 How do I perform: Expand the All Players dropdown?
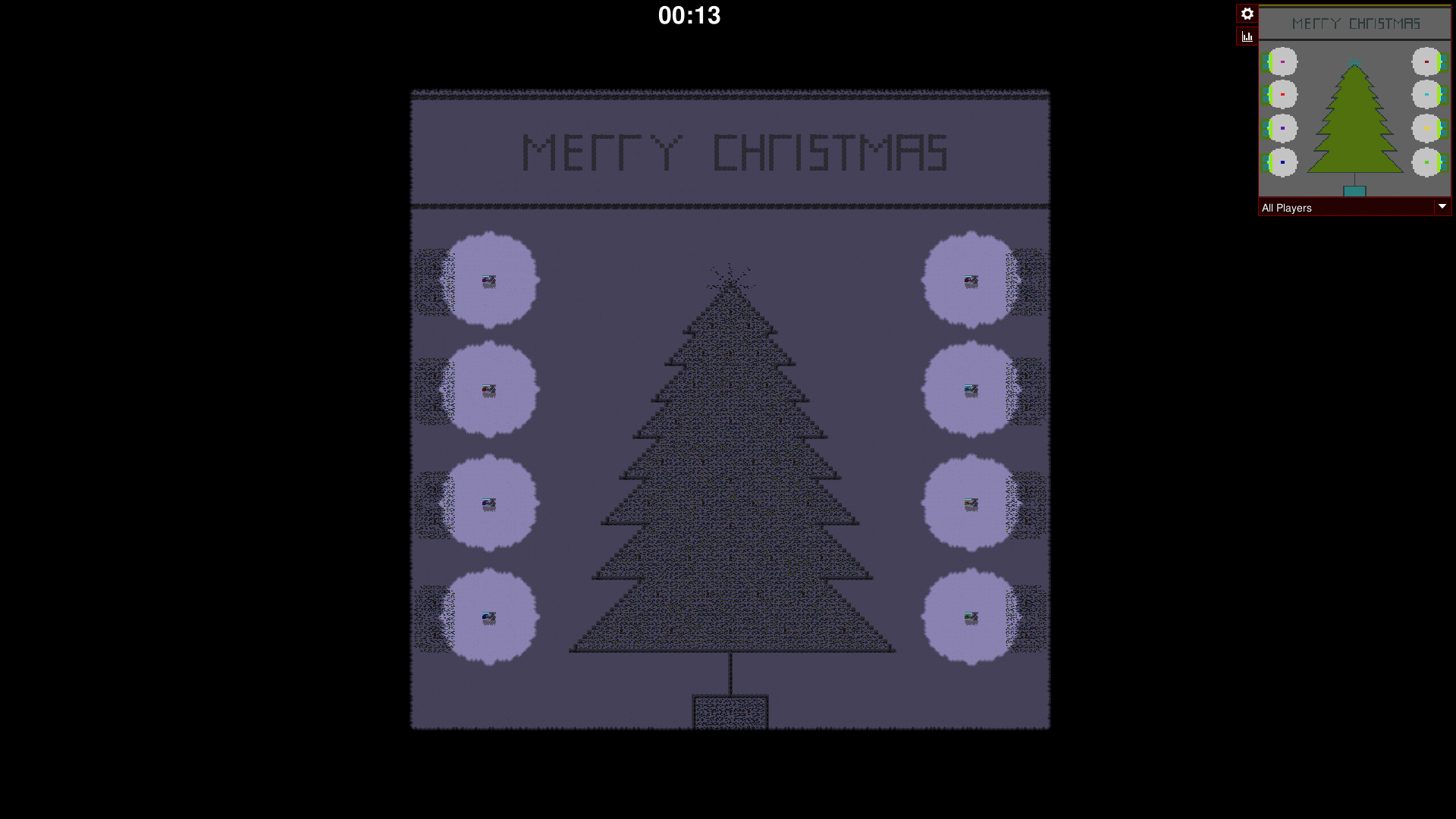point(1442,207)
